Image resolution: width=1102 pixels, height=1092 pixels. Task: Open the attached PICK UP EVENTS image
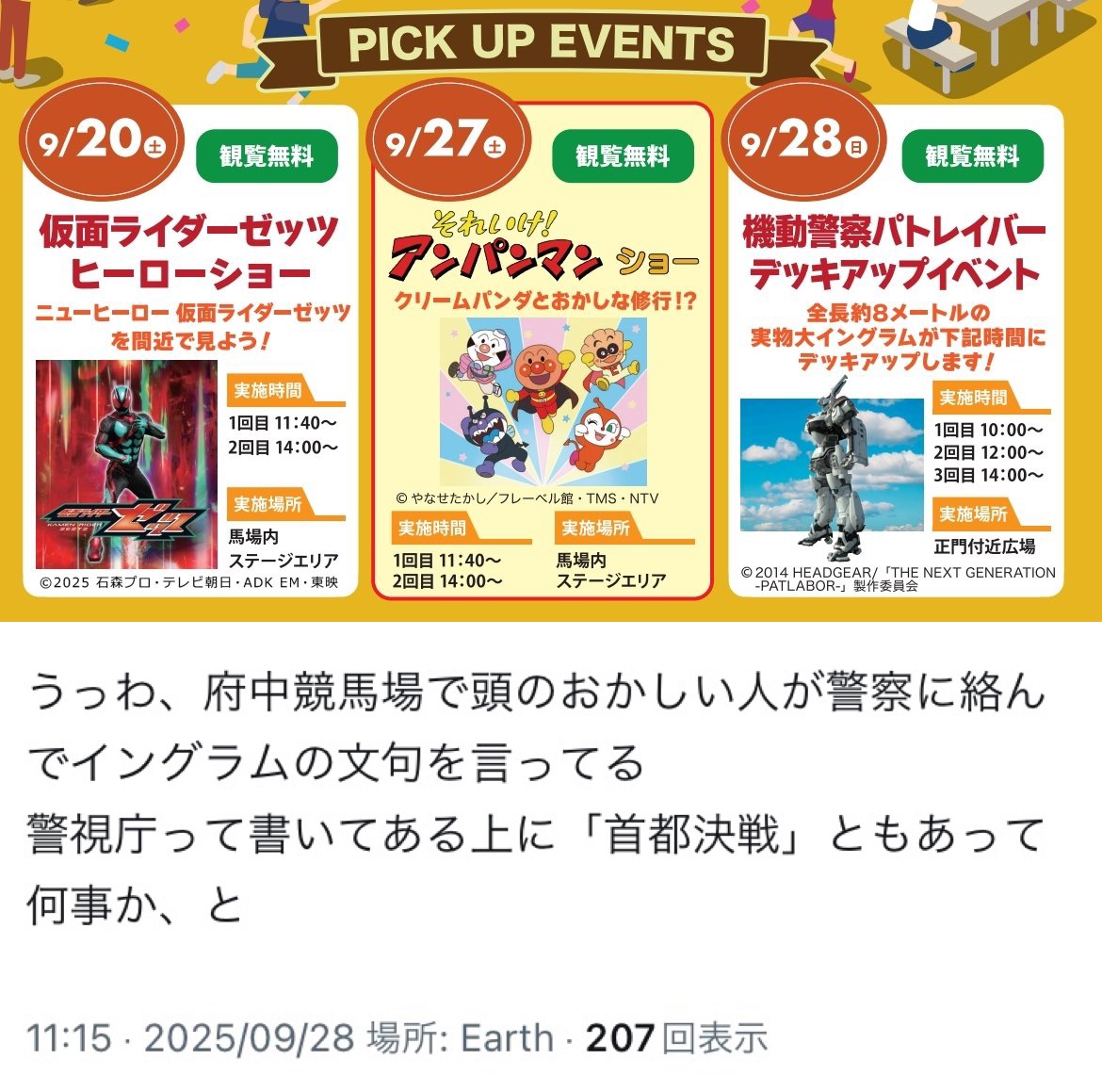[x=551, y=311]
